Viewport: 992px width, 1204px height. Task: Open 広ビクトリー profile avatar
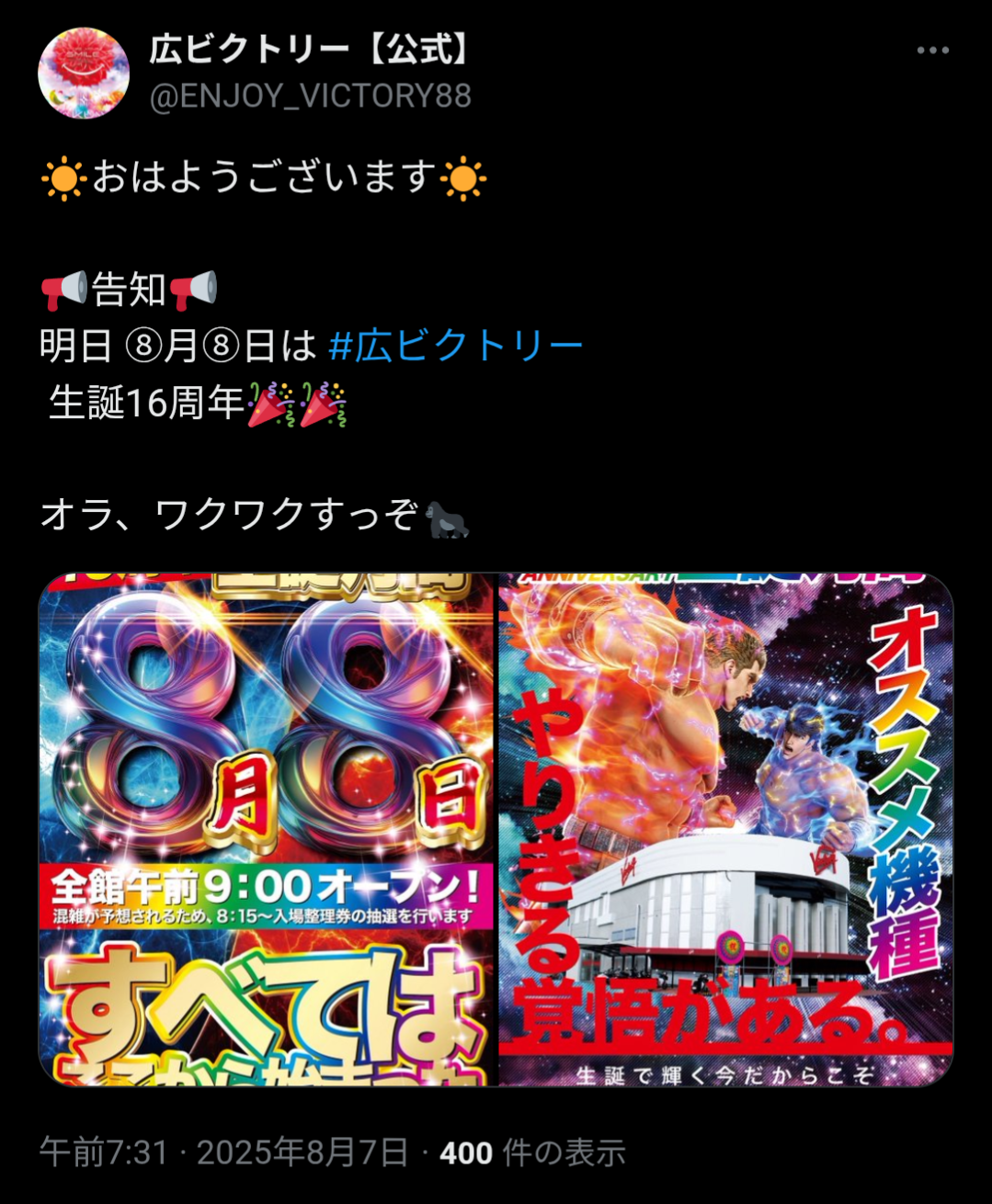tap(84, 73)
